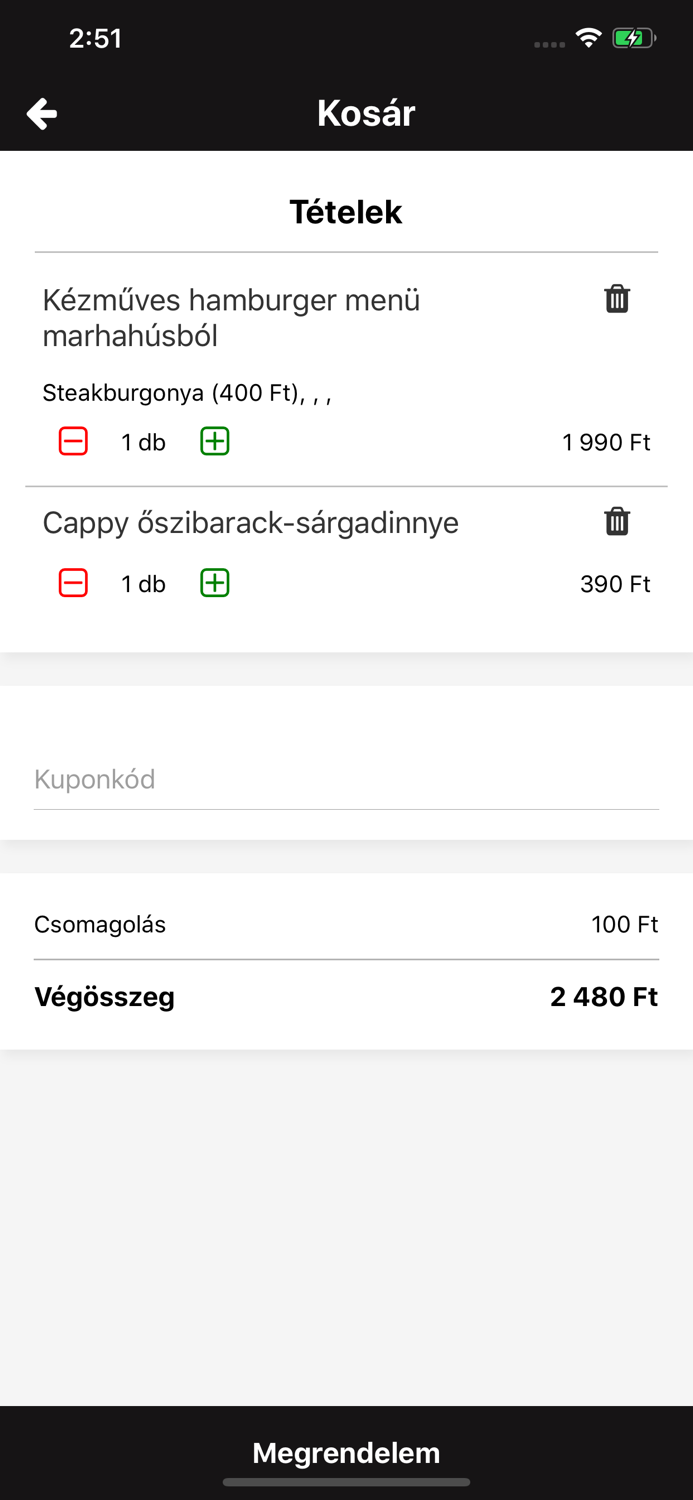The image size is (693, 1500).
Task: Focus the Kuponkód input field
Action: point(346,780)
